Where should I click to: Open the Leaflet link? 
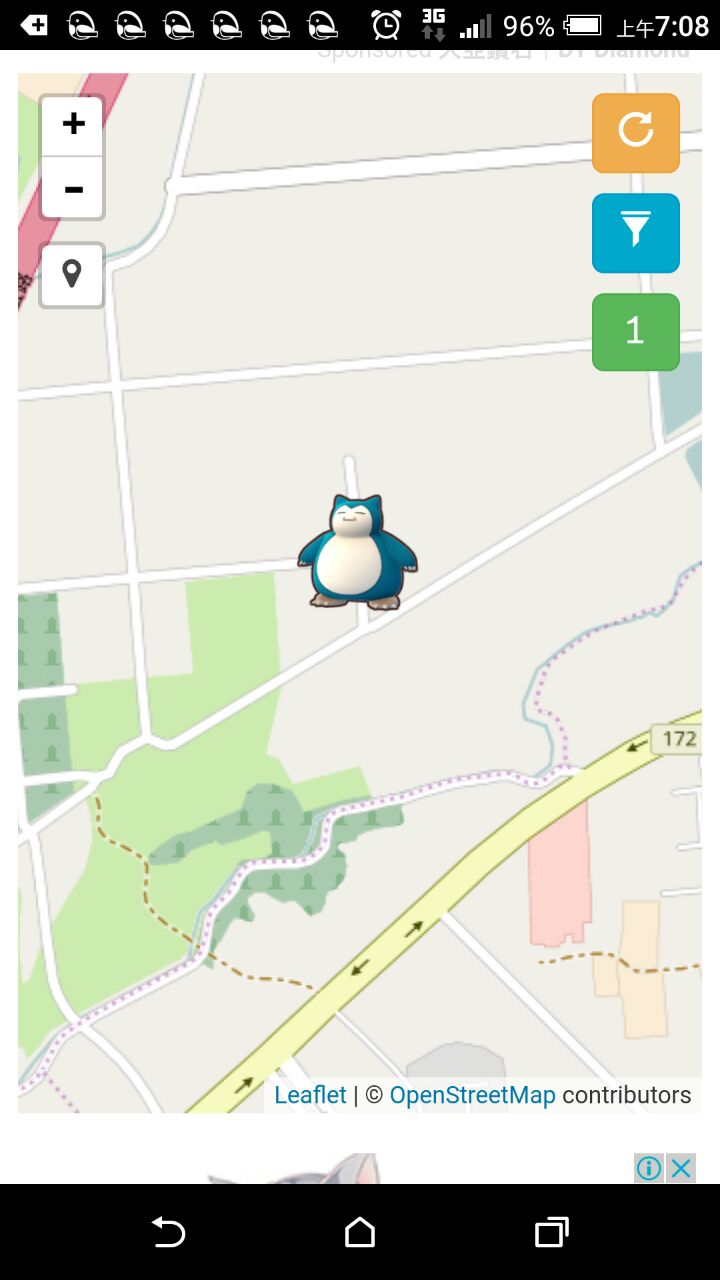click(x=310, y=1095)
